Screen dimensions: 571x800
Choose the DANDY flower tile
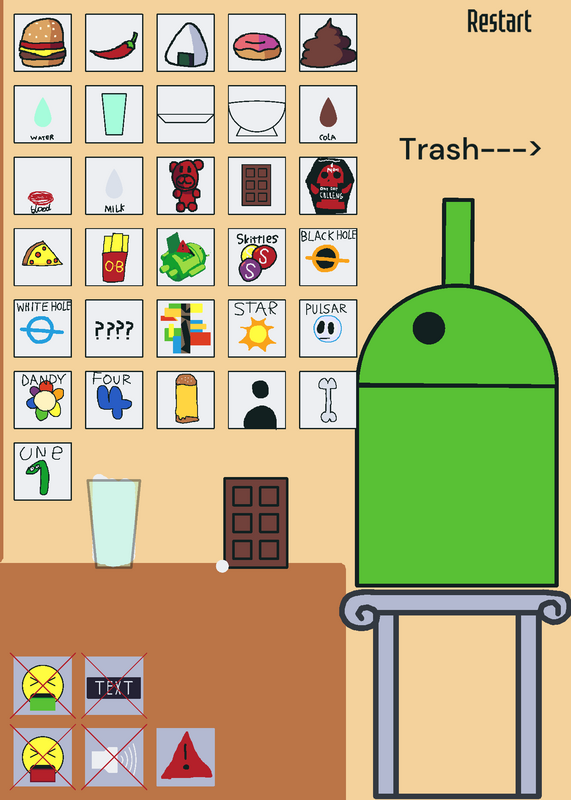pyautogui.click(x=43, y=400)
